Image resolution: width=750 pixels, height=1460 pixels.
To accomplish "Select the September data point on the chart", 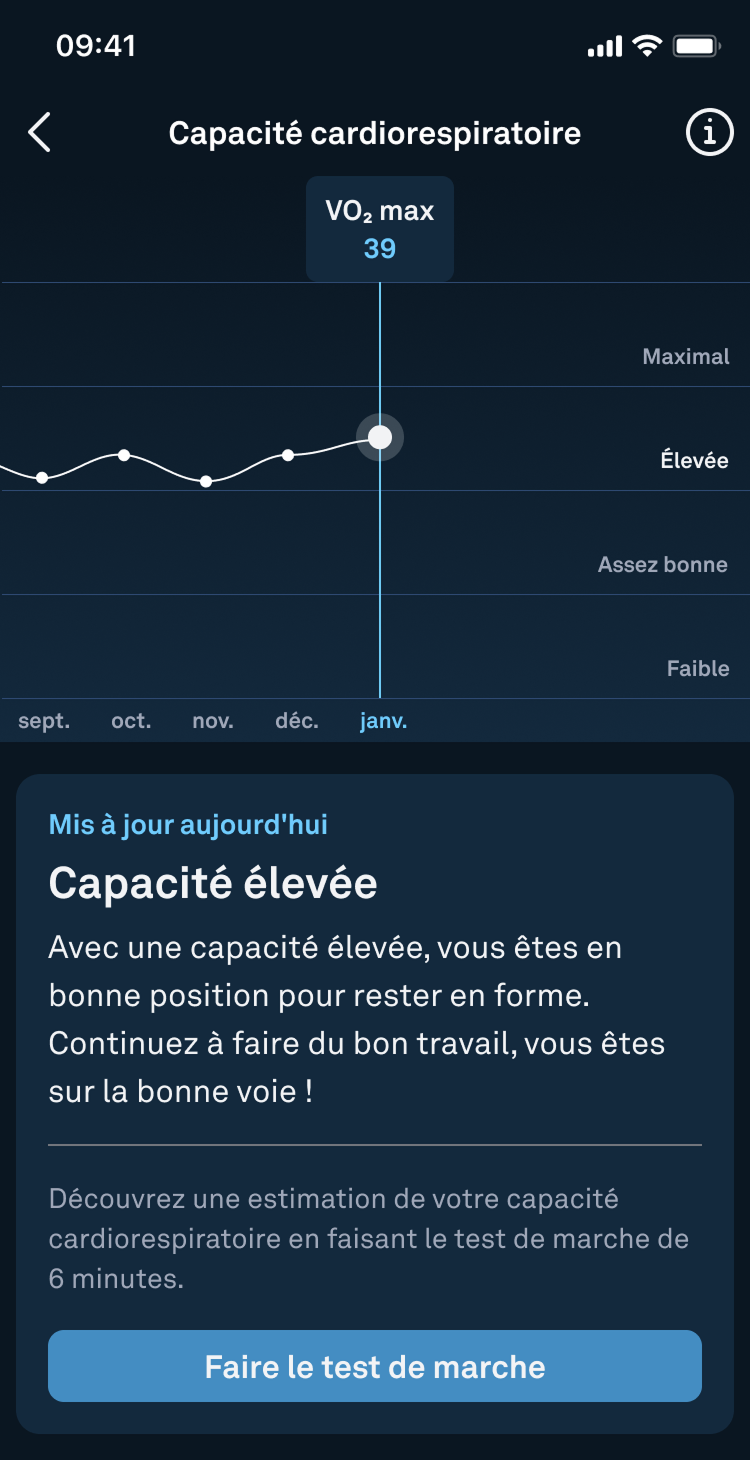I will (x=42, y=478).
